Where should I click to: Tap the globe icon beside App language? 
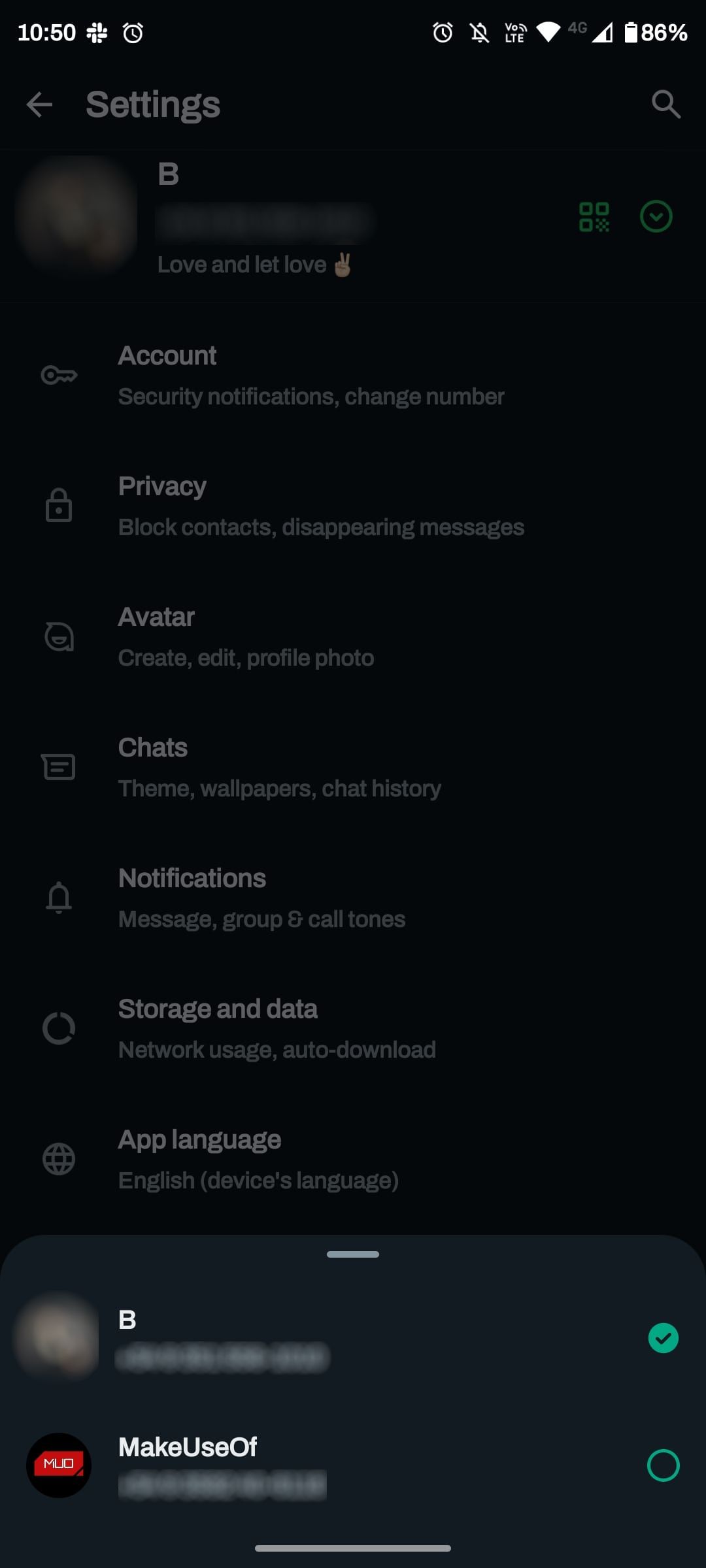click(59, 1159)
